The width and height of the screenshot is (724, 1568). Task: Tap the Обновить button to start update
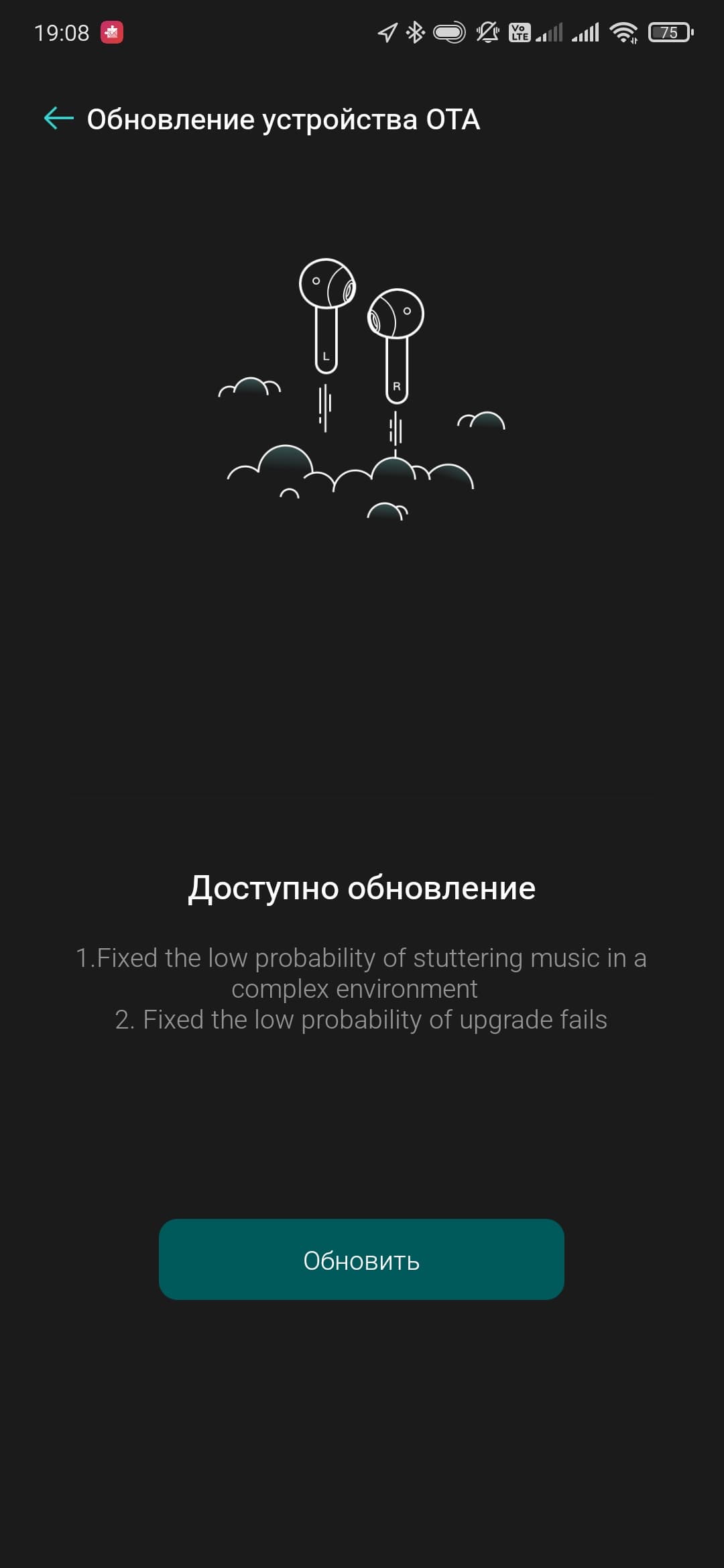tap(361, 1260)
